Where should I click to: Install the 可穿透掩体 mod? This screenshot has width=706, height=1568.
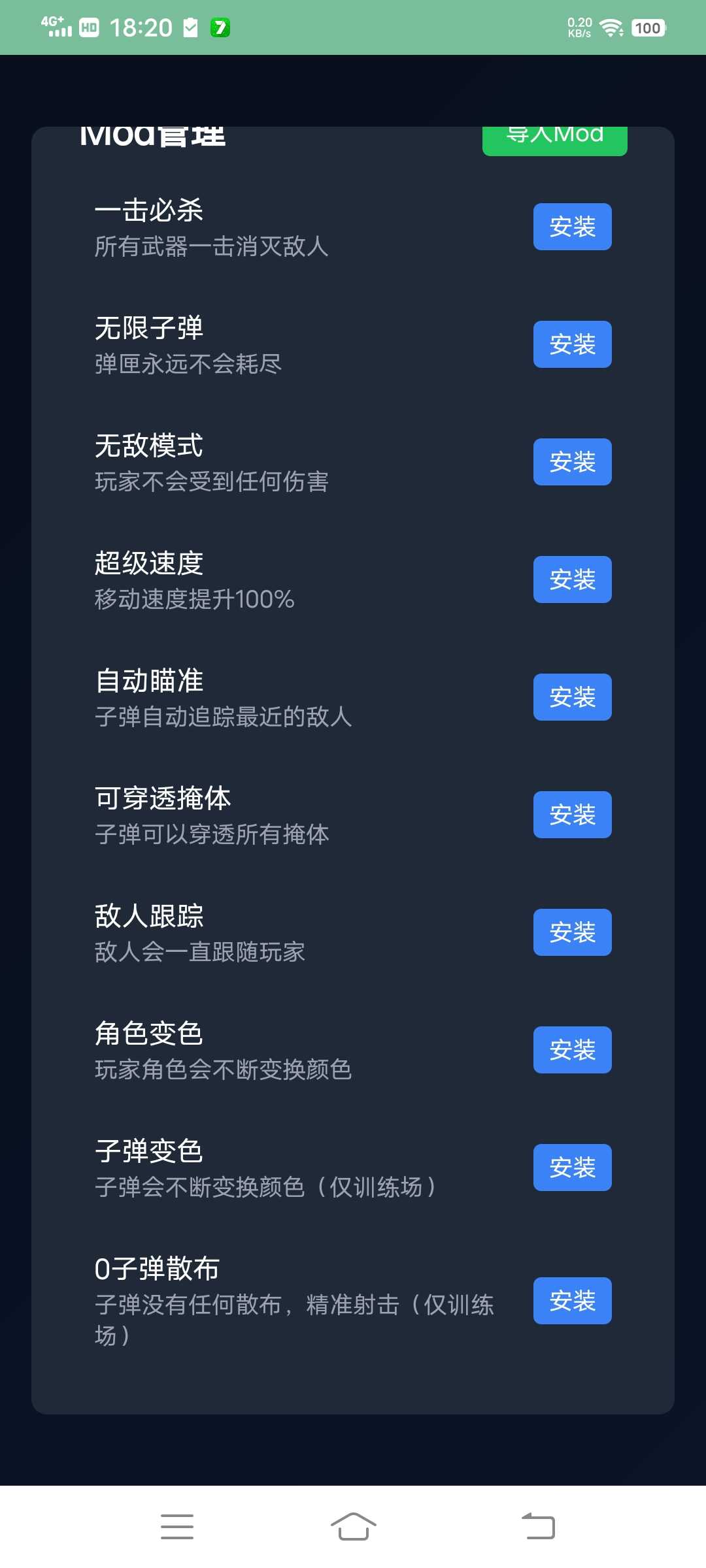[x=572, y=815]
